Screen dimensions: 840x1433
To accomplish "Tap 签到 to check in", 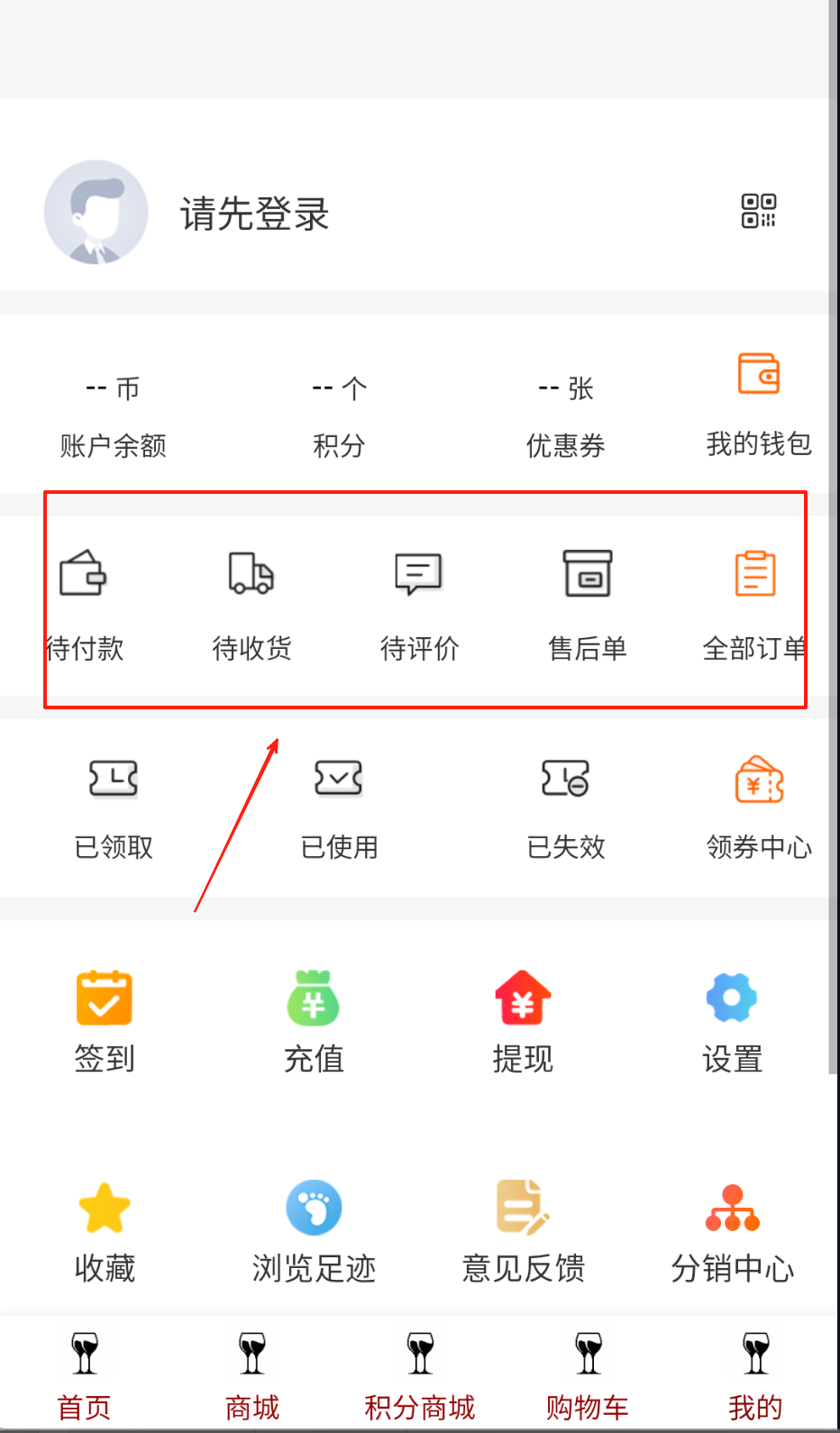I will point(105,1020).
